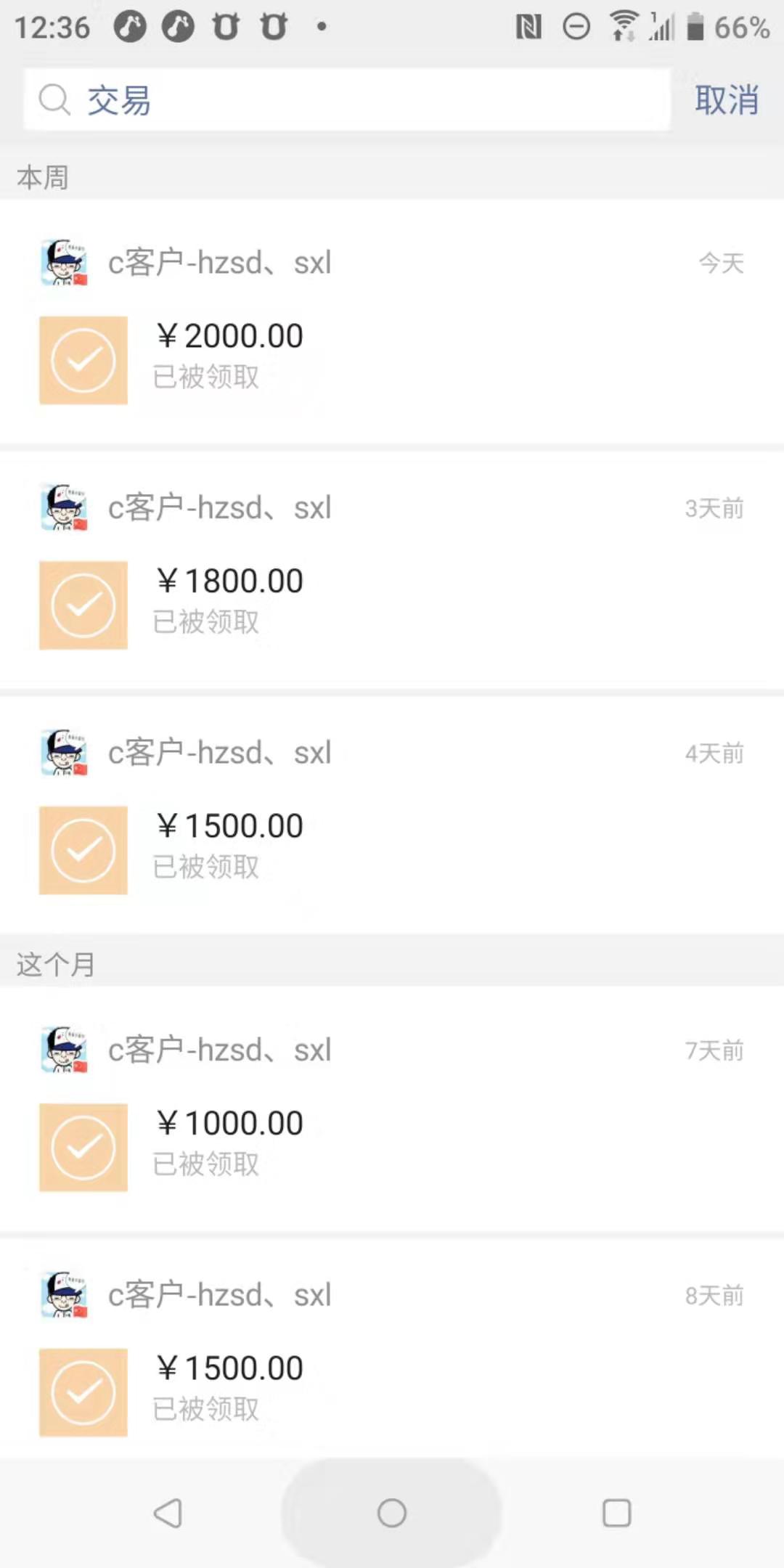Click the do-not-disturb status icon
This screenshot has height=1568, width=784.
577,26
